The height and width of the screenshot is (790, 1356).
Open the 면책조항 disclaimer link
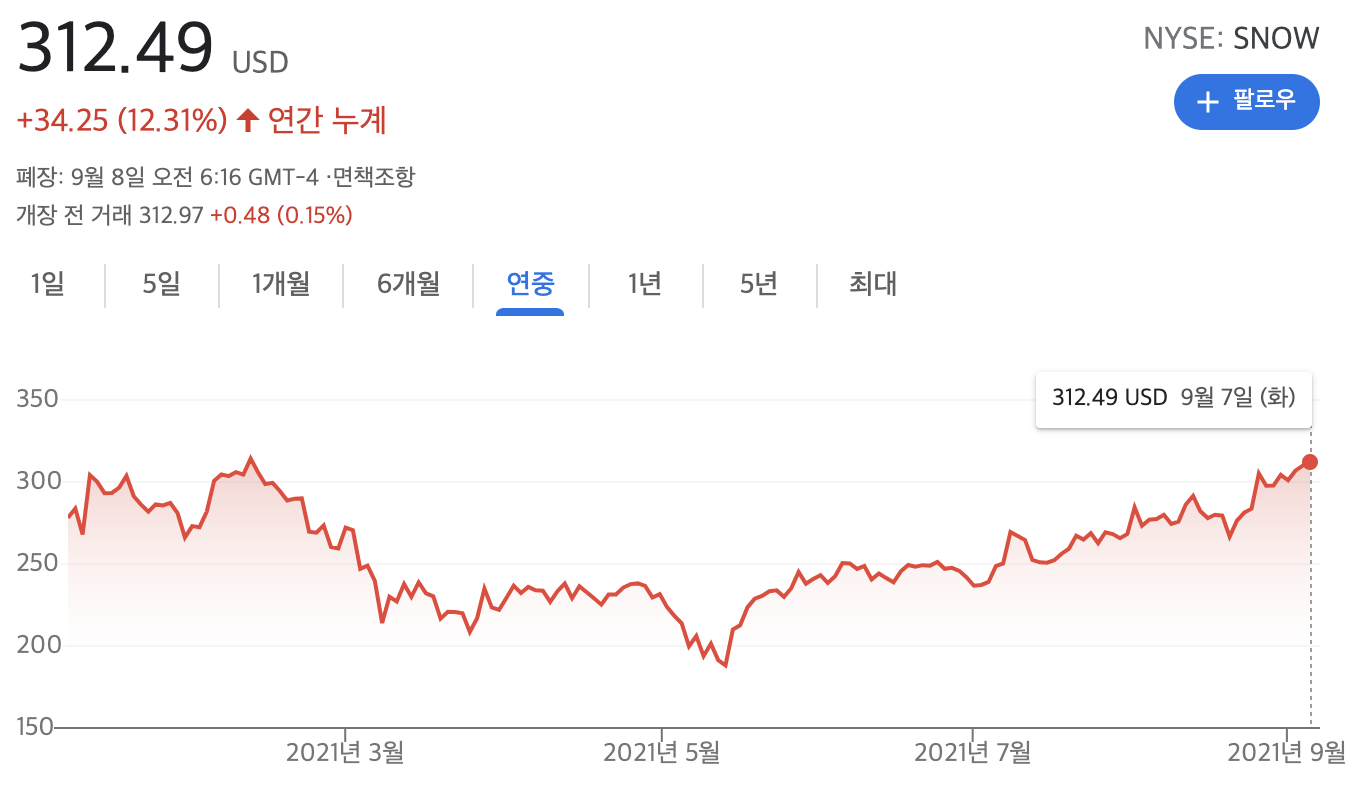374,178
